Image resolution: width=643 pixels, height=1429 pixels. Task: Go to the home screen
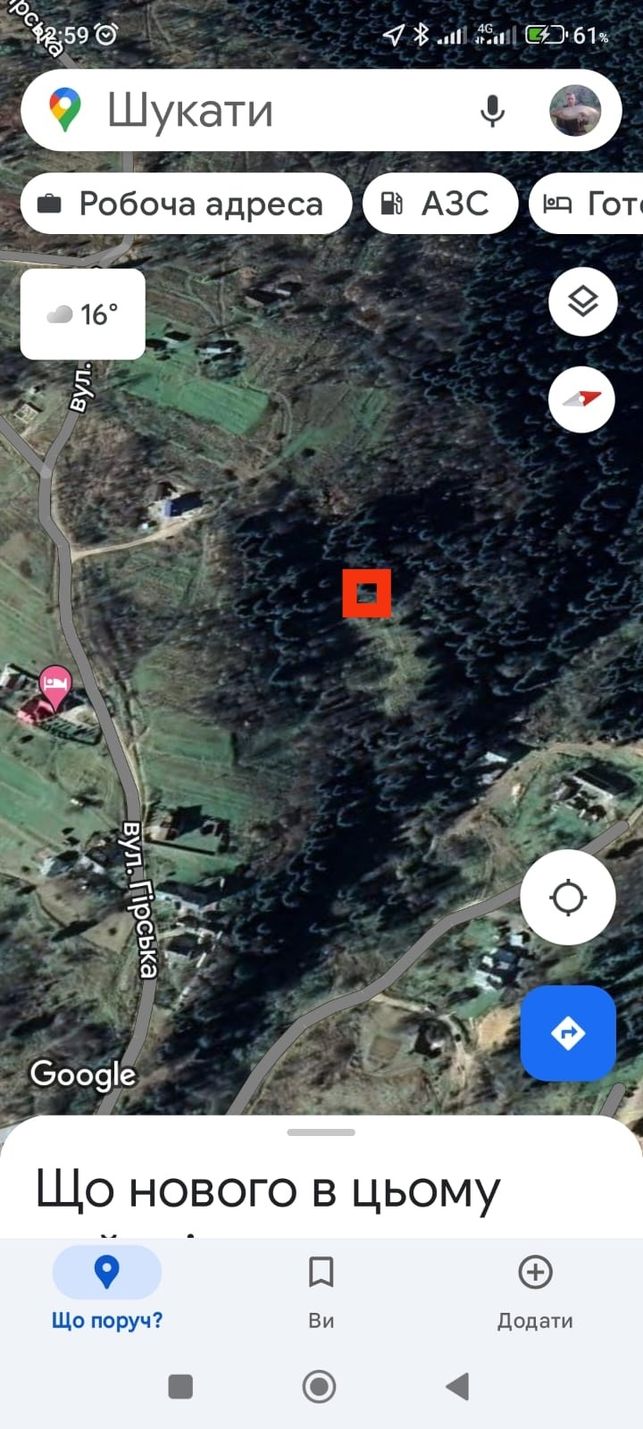[x=319, y=1386]
